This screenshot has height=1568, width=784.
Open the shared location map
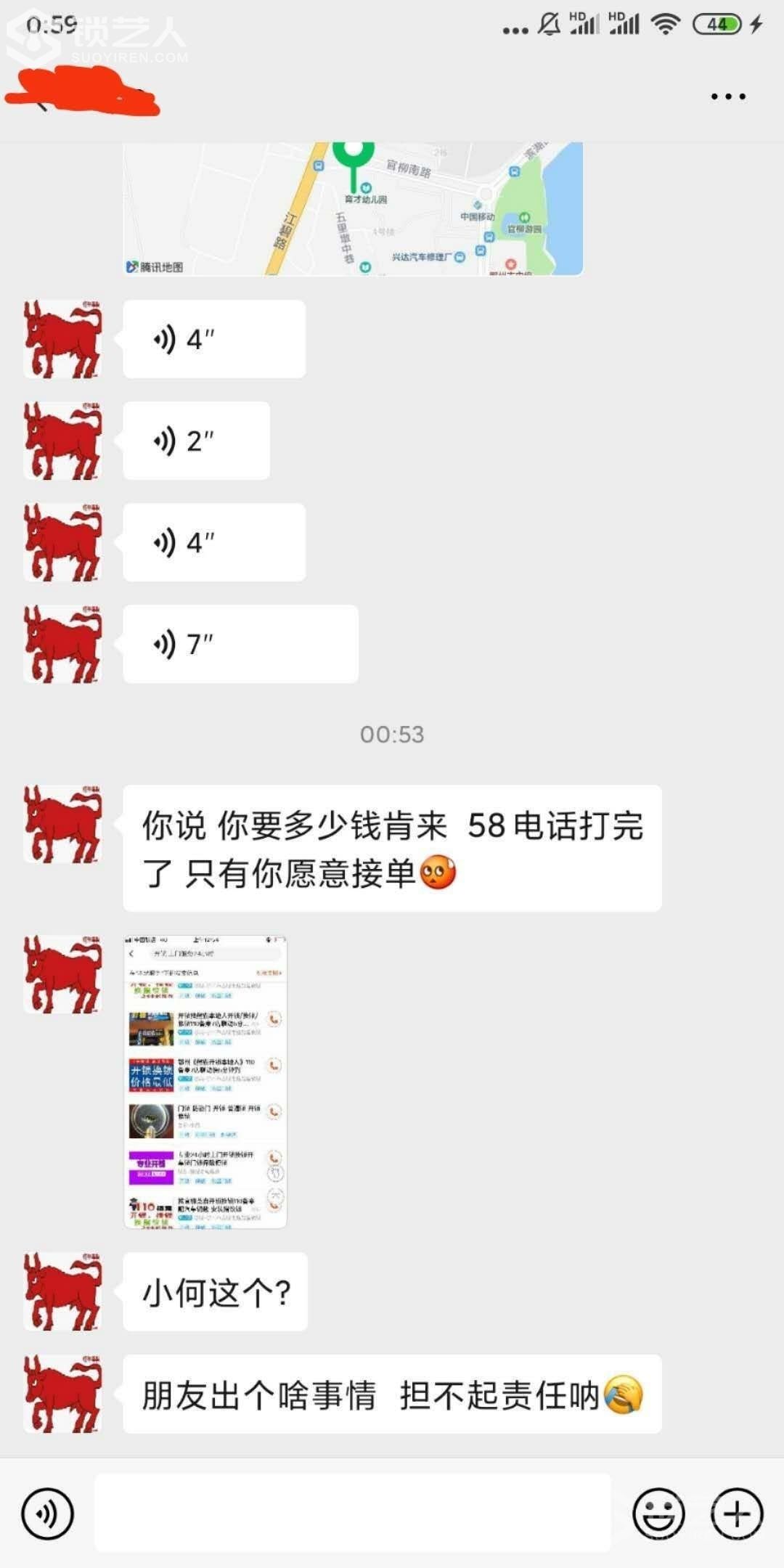pyautogui.click(x=353, y=209)
